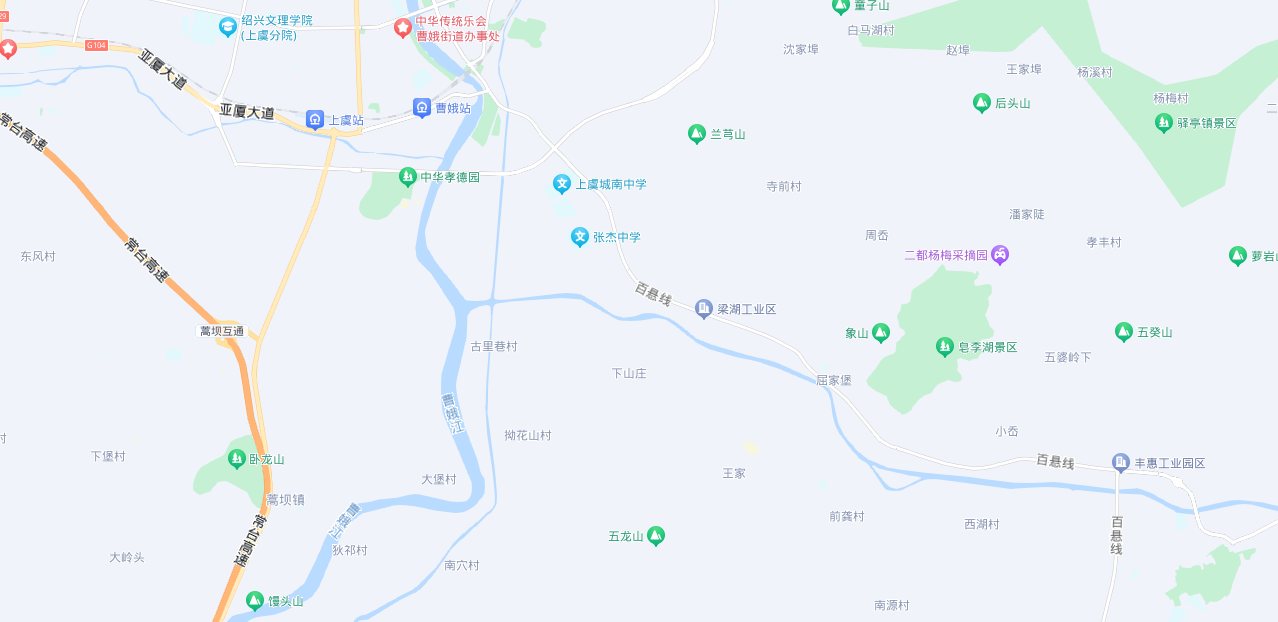Open the 五龙山 mountain marker
The image size is (1278, 622).
click(656, 536)
